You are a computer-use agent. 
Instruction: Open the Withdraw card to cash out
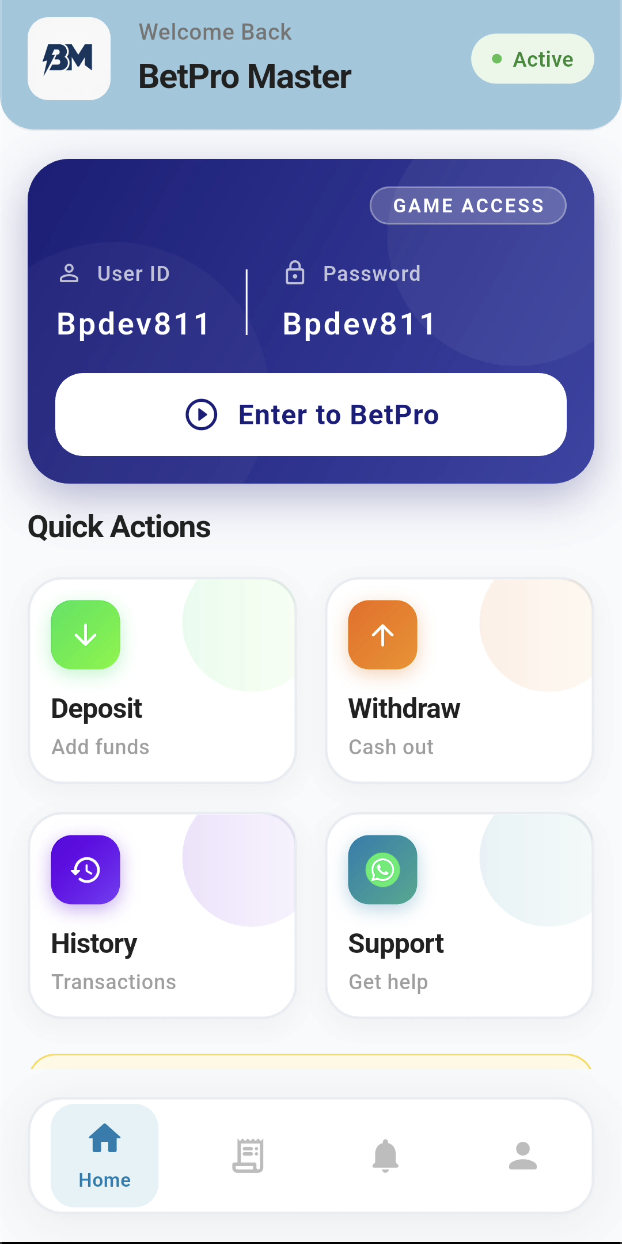coord(459,680)
